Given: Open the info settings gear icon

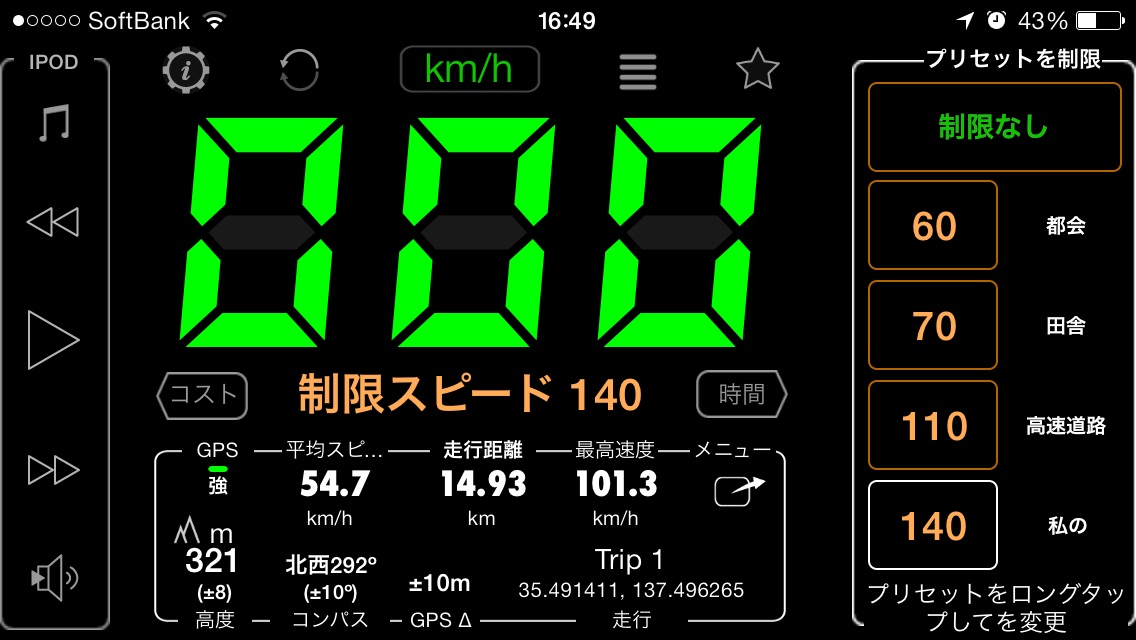Looking at the screenshot, I should point(186,70).
